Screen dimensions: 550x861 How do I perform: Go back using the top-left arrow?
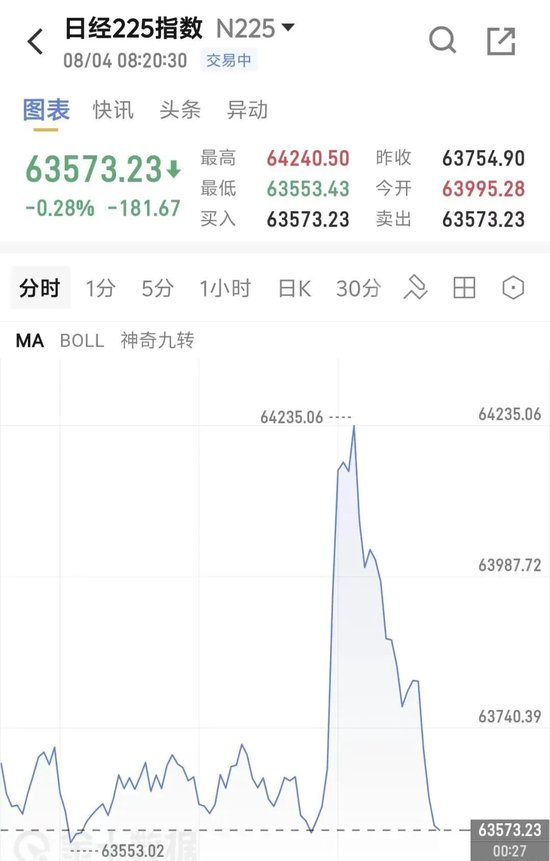35,42
